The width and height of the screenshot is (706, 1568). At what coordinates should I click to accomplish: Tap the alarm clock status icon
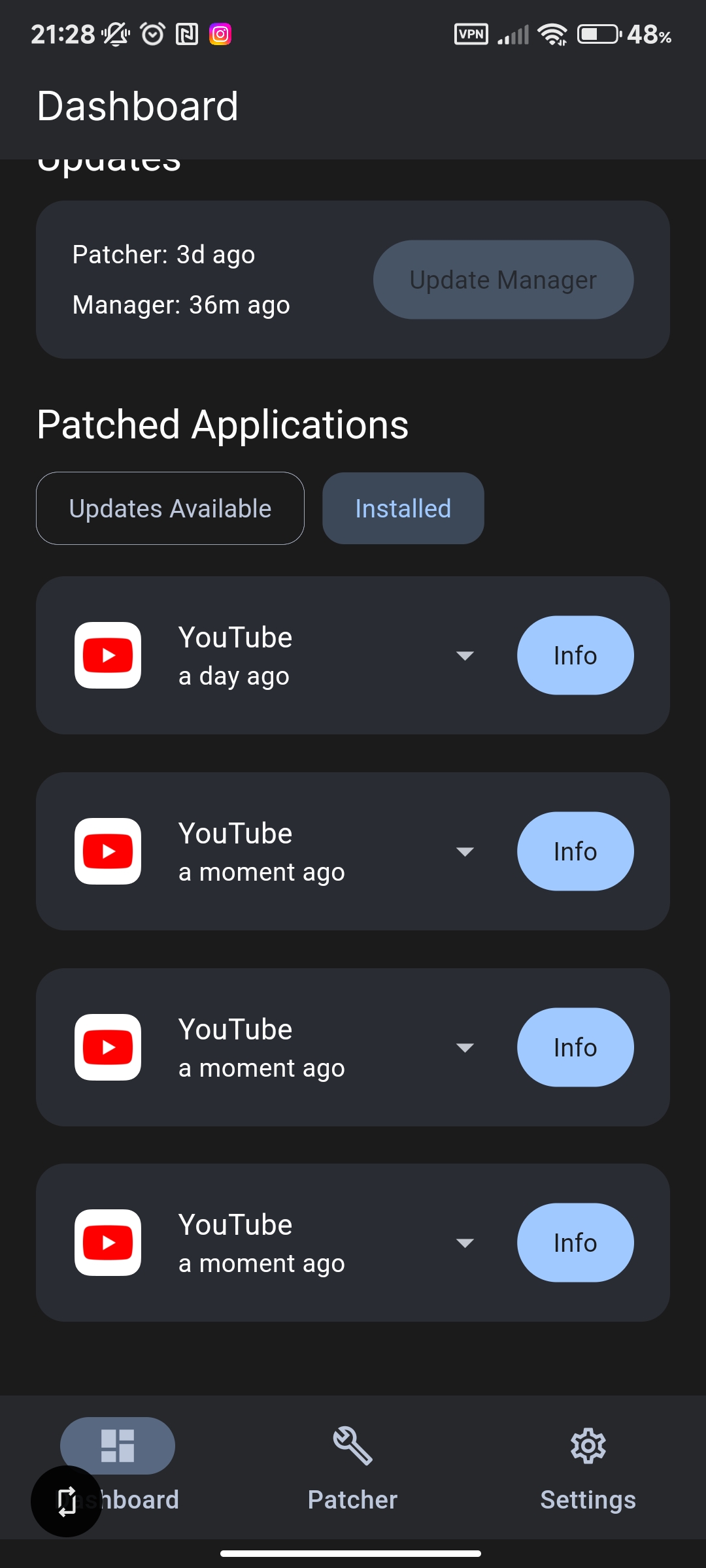(152, 34)
